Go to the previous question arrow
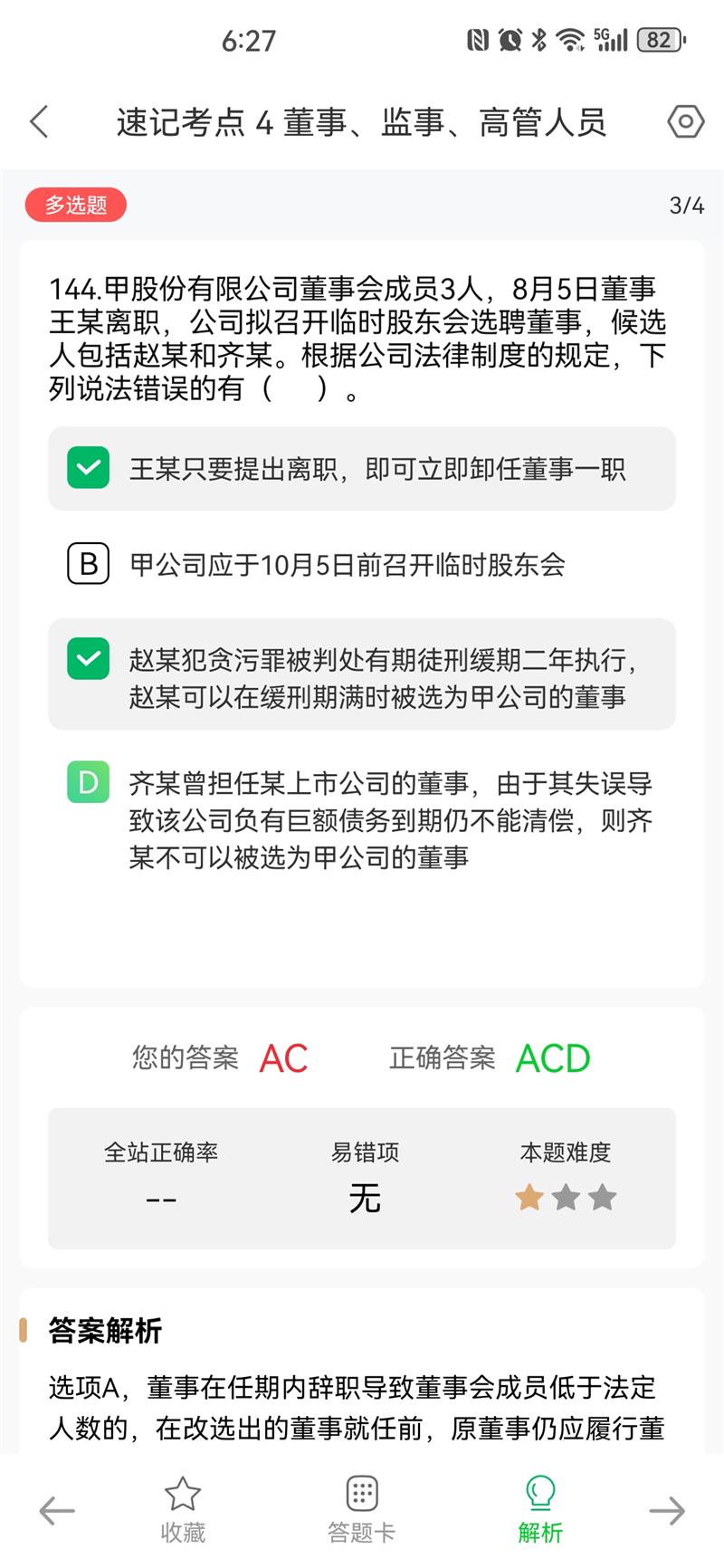 pyautogui.click(x=56, y=1510)
